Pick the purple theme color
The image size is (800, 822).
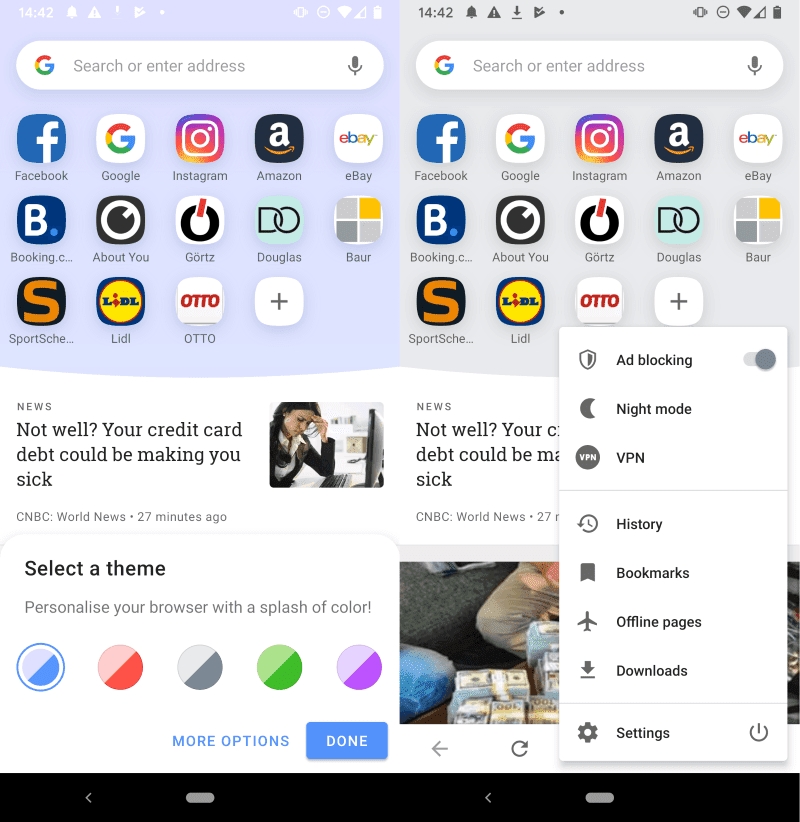(359, 667)
